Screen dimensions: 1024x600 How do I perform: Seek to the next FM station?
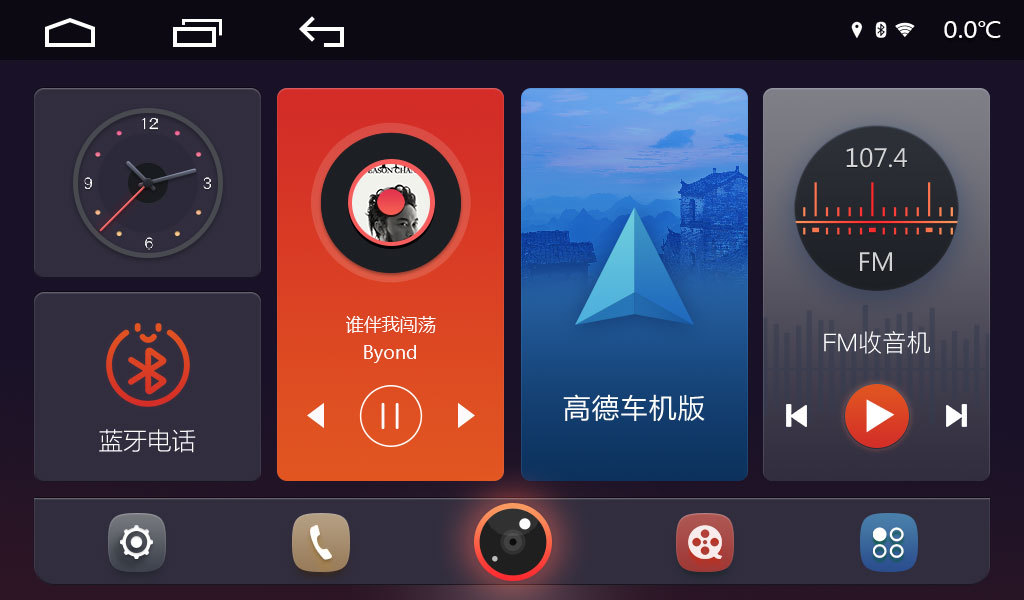[956, 416]
